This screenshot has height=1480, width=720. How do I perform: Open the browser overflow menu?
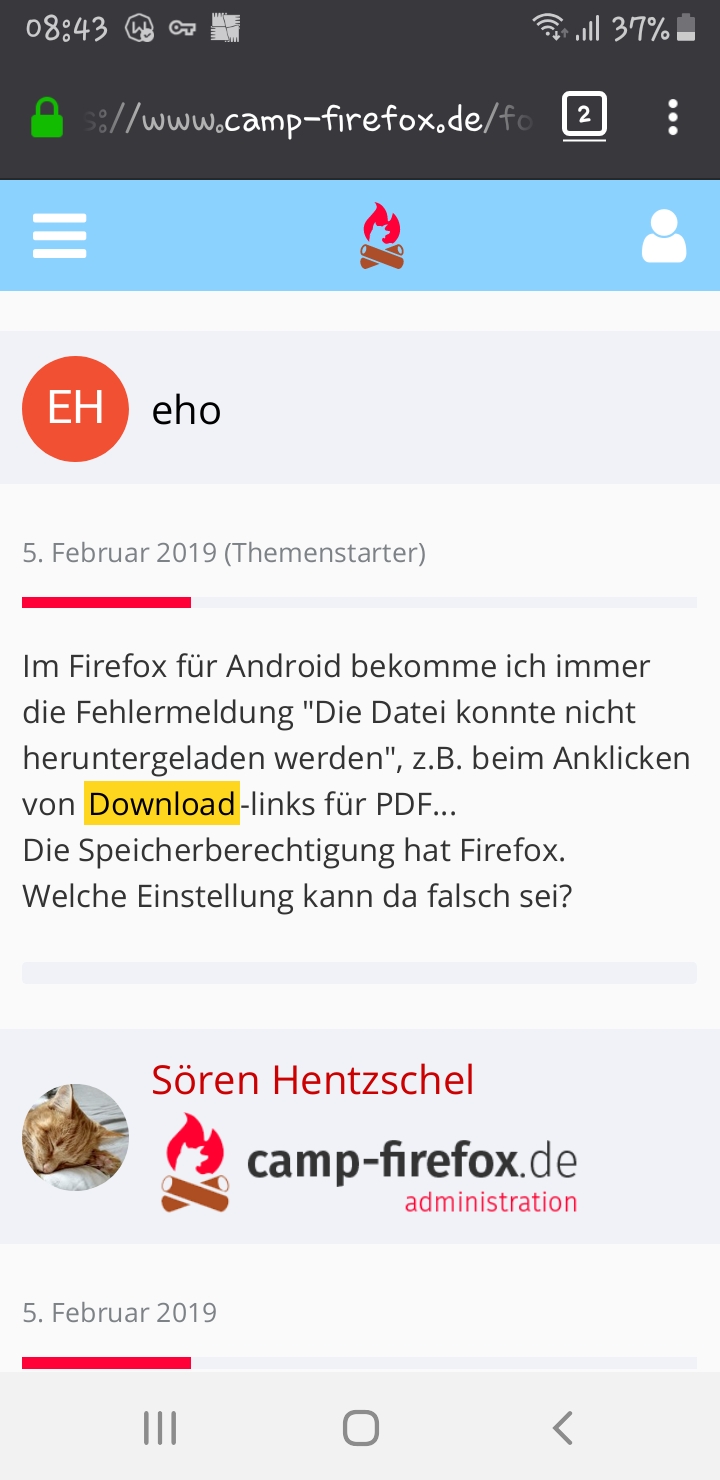coord(673,117)
